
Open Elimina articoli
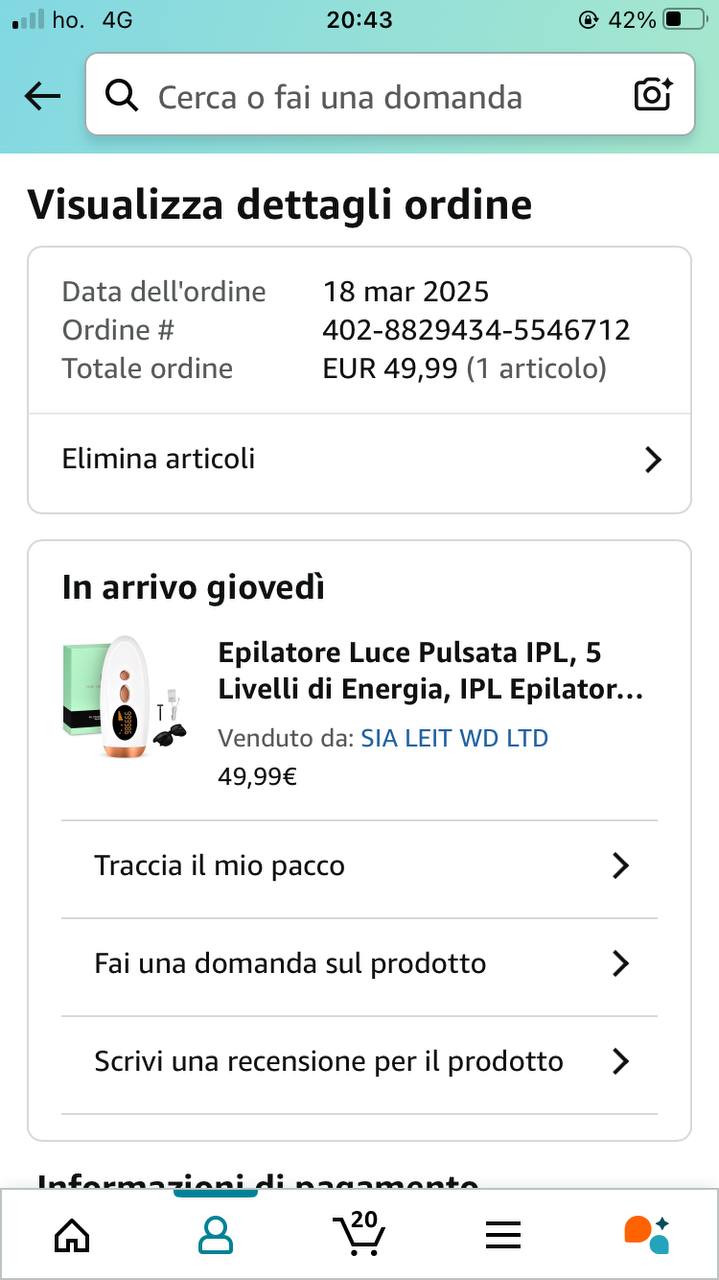pyautogui.click(x=359, y=459)
